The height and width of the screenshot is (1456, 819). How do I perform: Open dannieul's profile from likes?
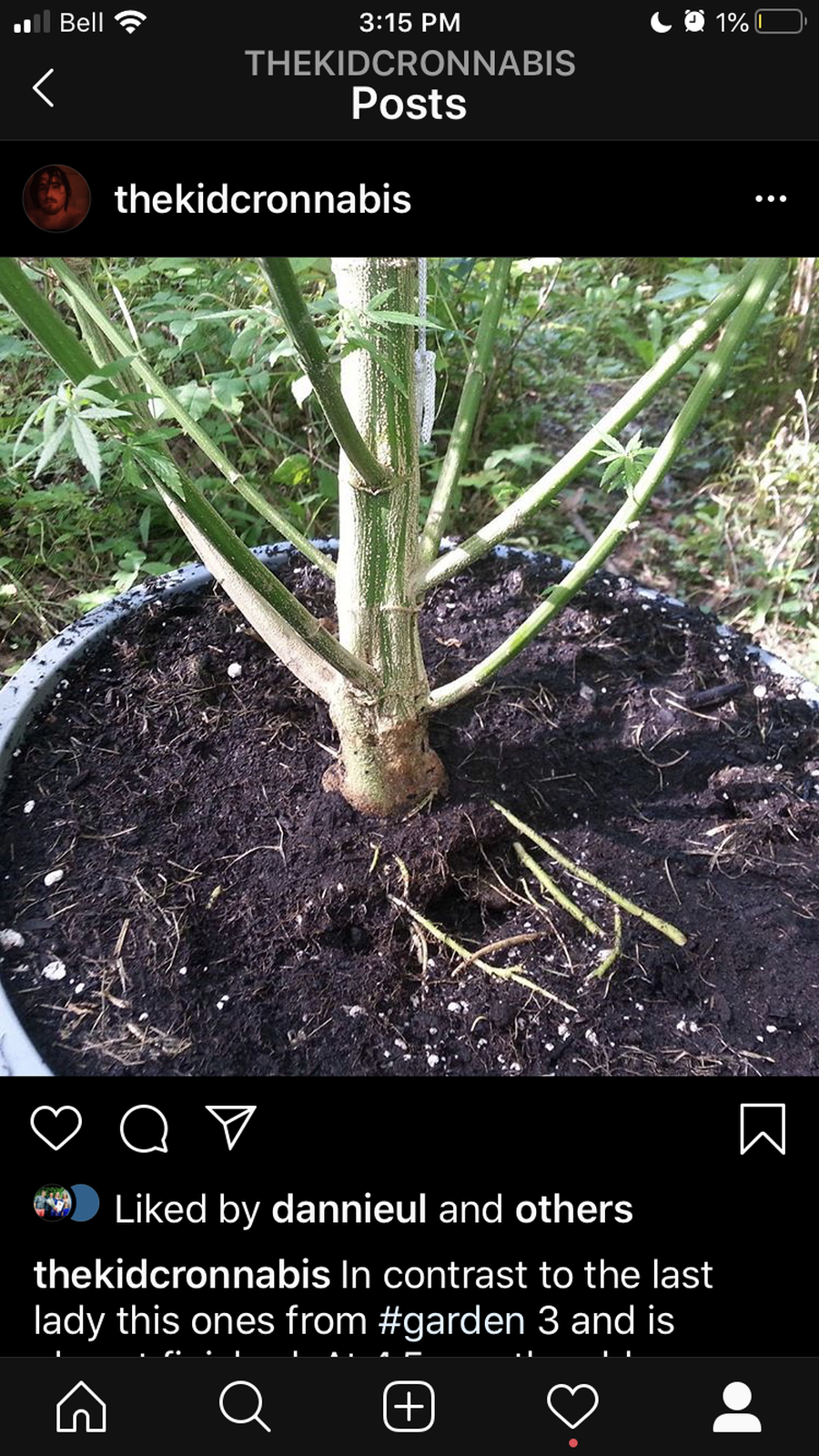click(x=349, y=1209)
